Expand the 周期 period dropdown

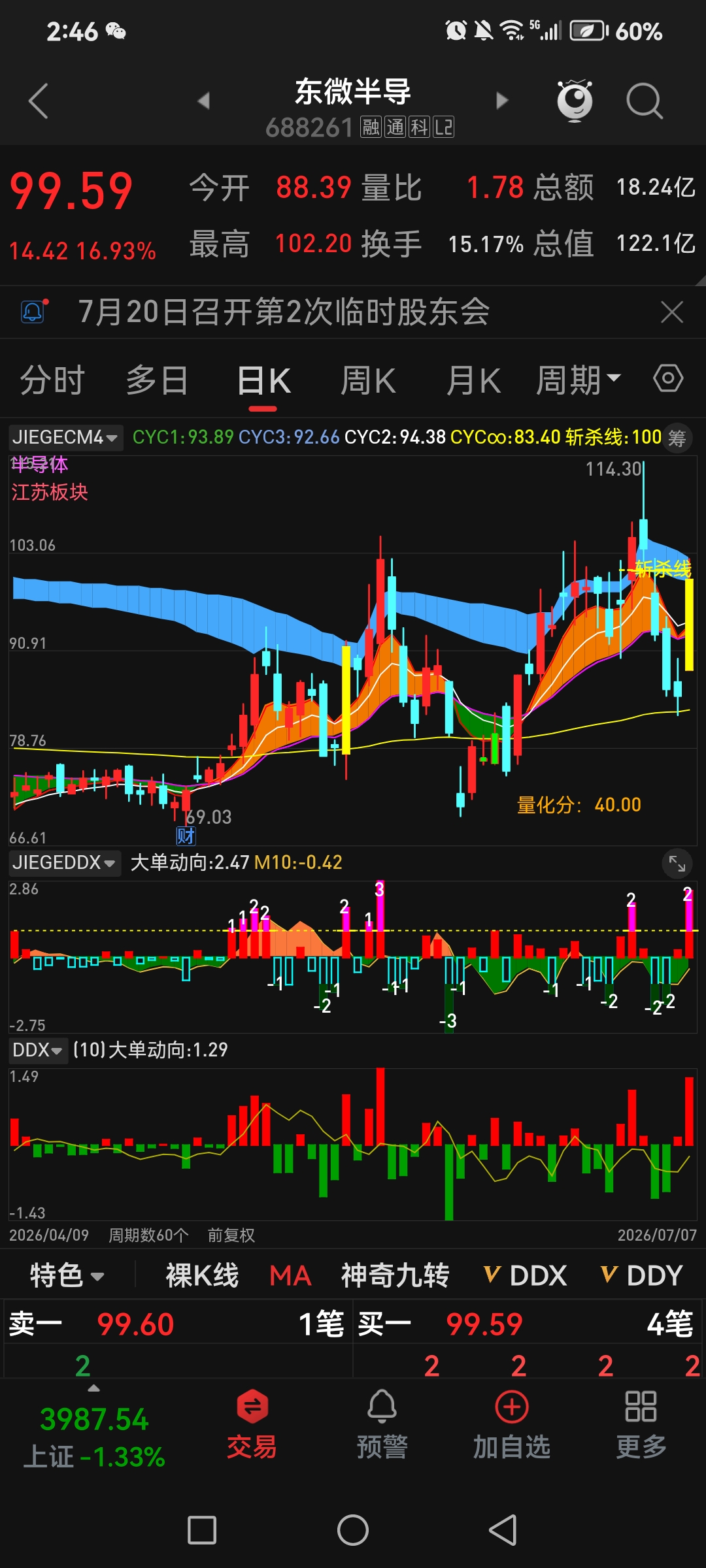point(579,380)
